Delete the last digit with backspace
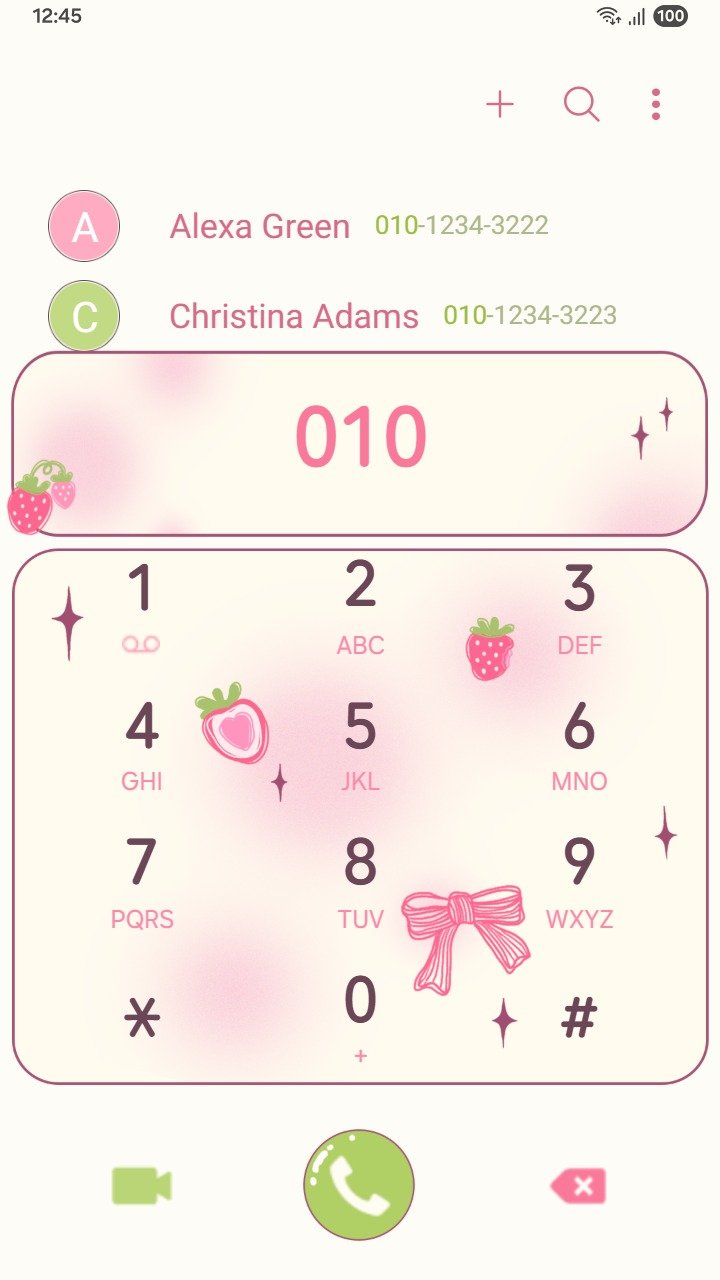Screen dimensions: 720x1280 (579, 1187)
